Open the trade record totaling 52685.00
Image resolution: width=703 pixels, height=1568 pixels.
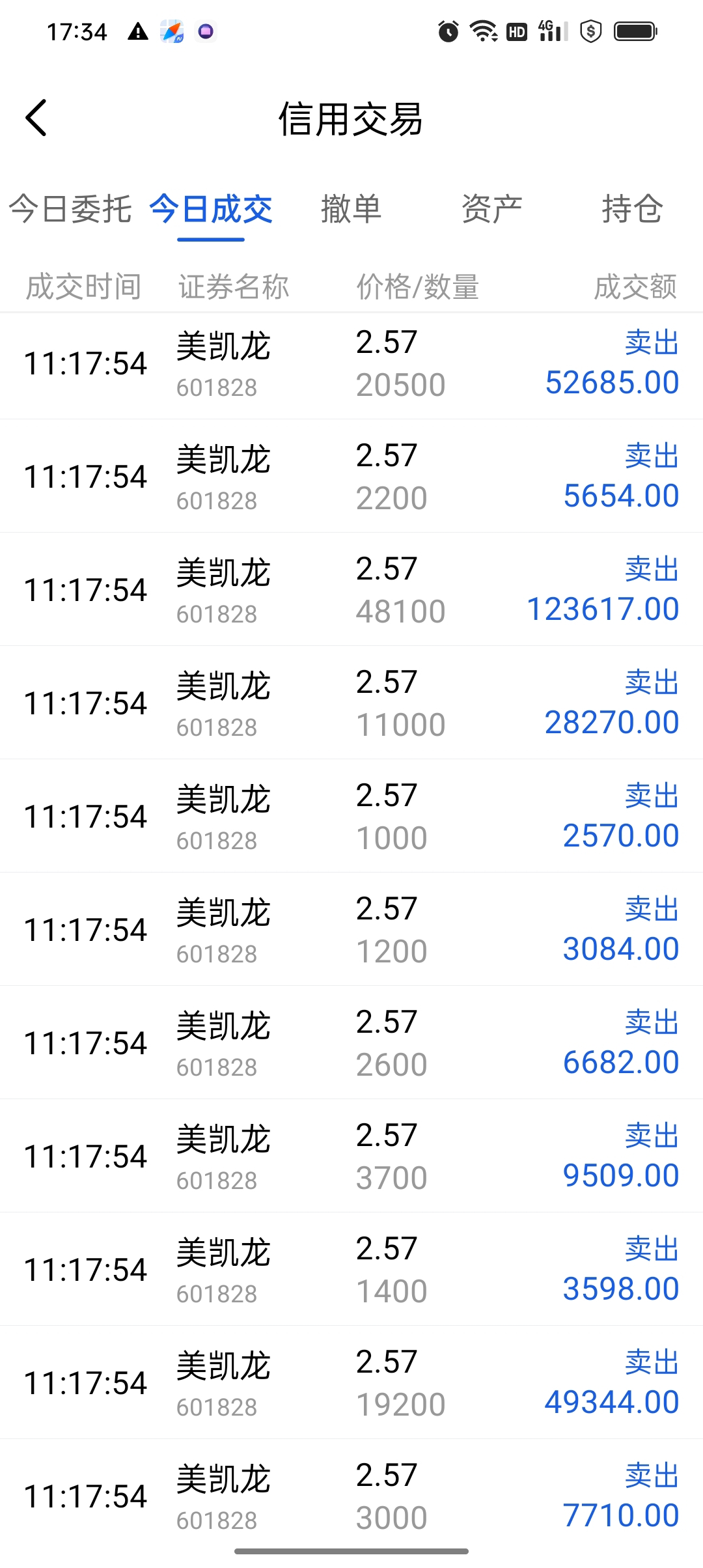351,364
